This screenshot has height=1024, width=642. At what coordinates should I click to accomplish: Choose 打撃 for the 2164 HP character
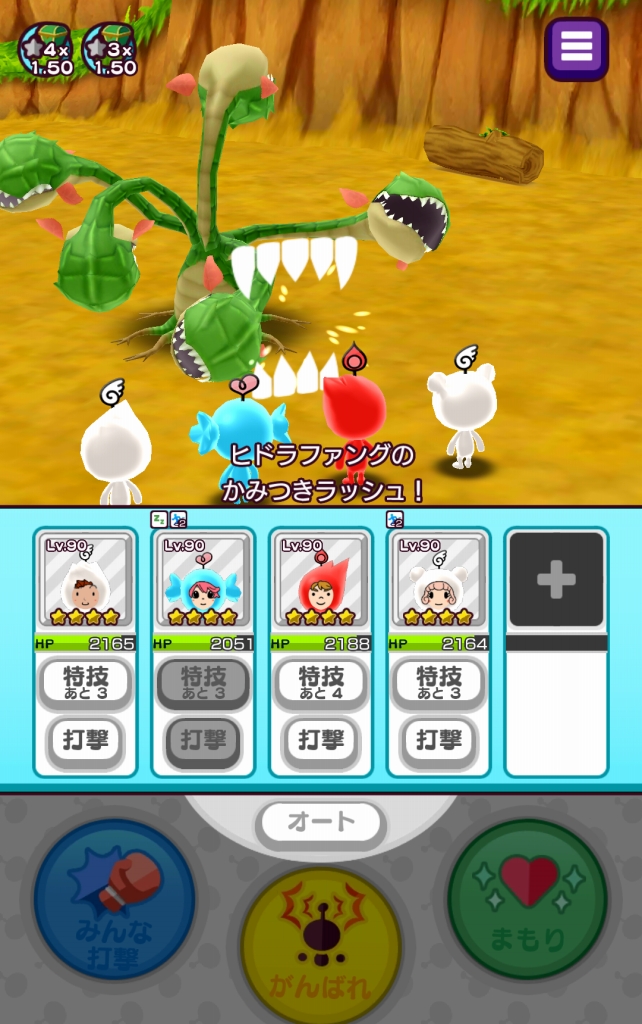pyautogui.click(x=439, y=741)
